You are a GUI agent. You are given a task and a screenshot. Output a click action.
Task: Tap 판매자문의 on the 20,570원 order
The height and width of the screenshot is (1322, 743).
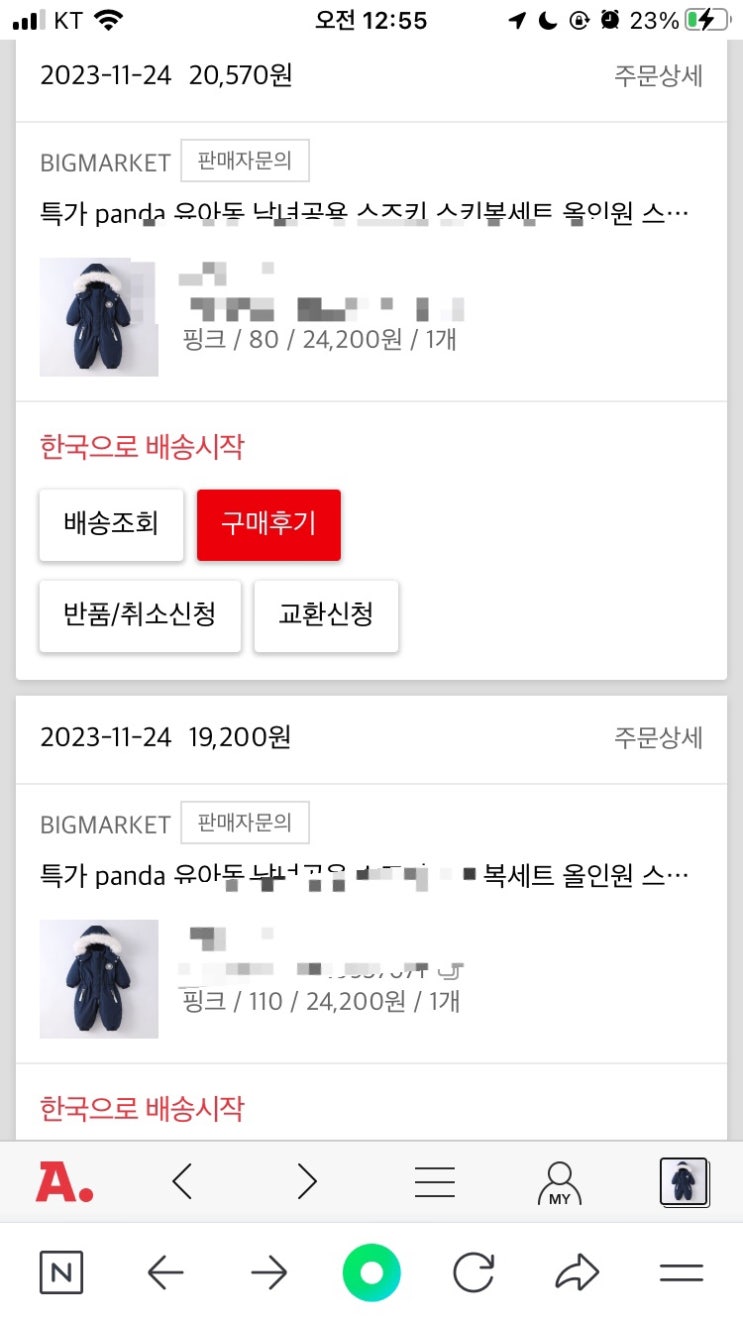tap(245, 161)
